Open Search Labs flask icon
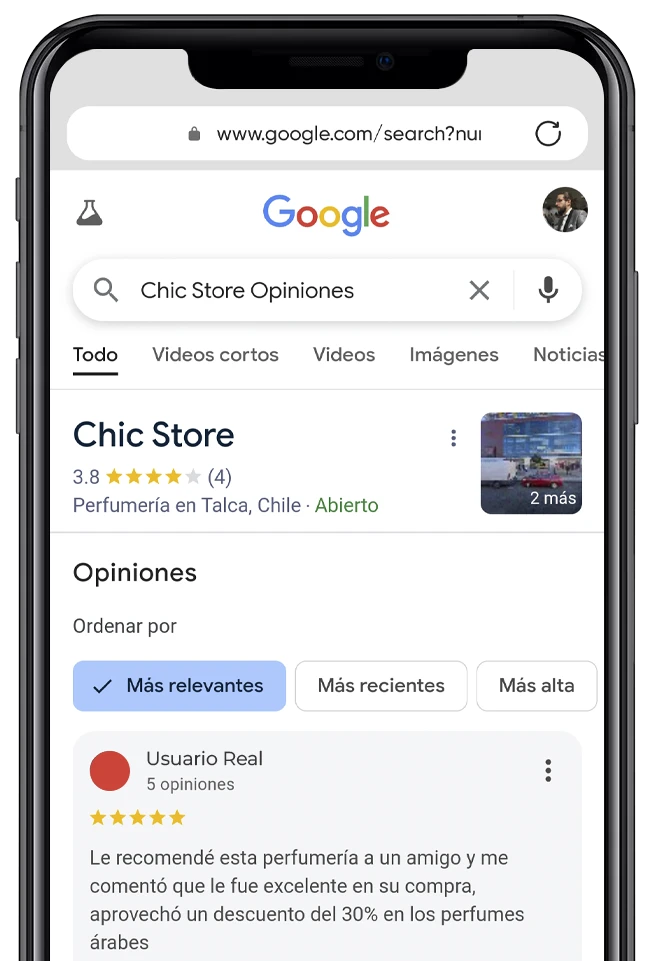The image size is (652, 961). coord(90,212)
